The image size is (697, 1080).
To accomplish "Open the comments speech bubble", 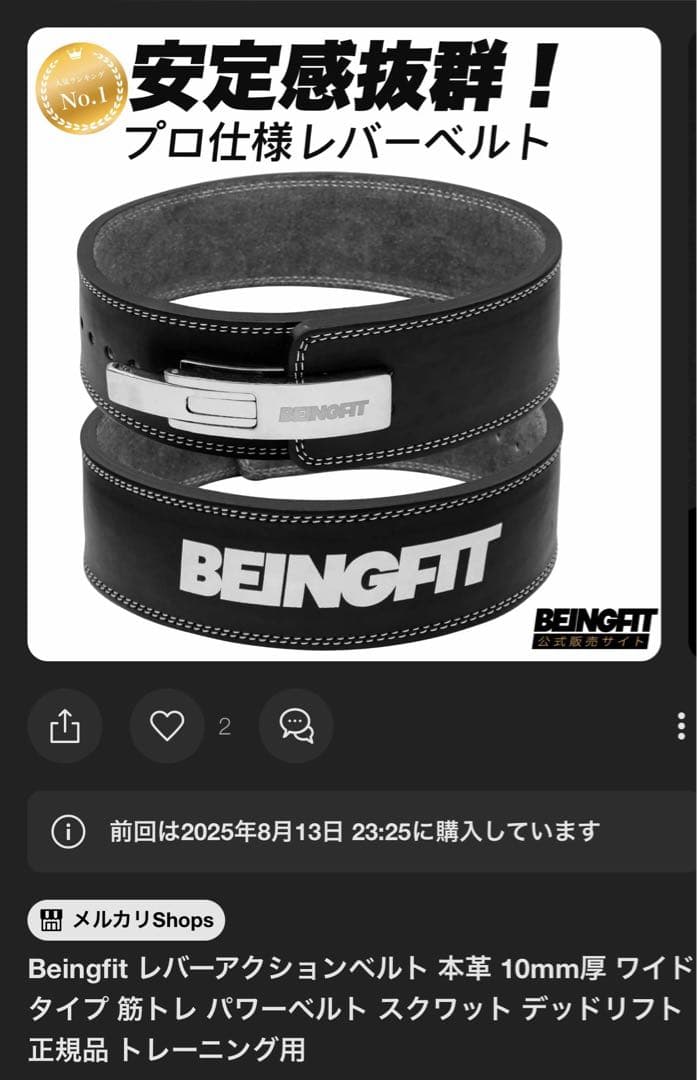I will click(296, 726).
